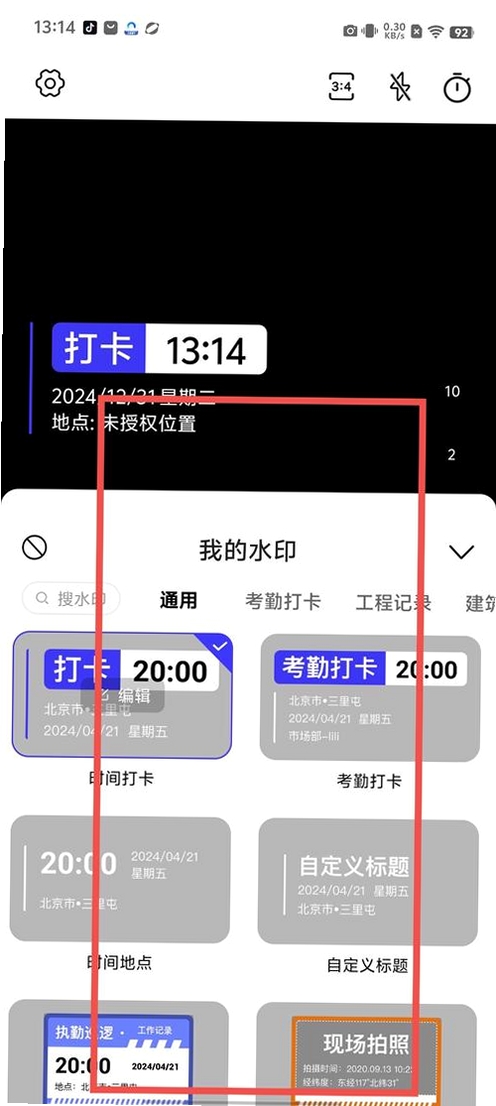Screen dimensions: 496x1106
Task: Open camera settings gear
Action: click(50, 83)
